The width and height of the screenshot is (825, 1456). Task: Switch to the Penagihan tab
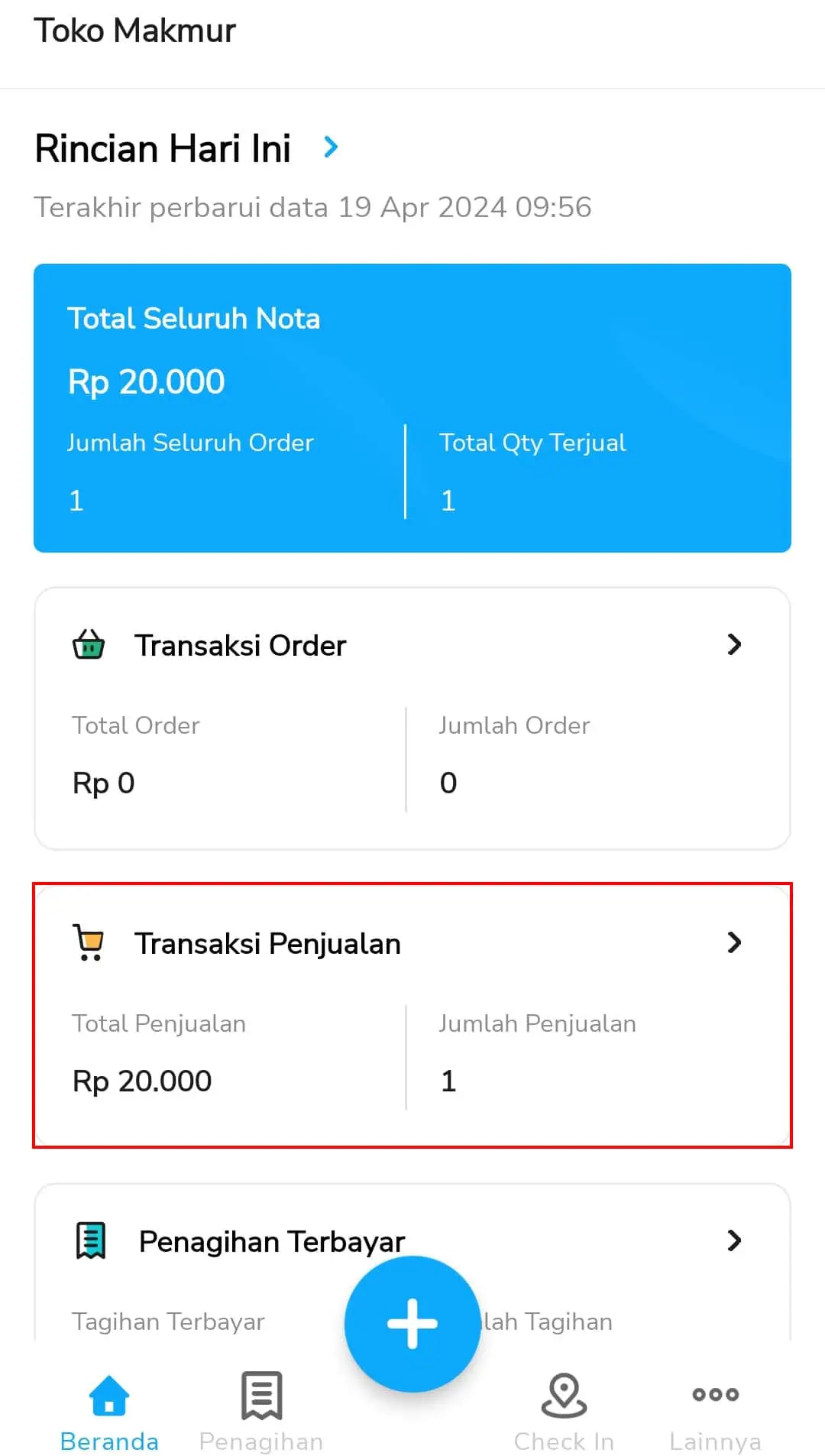pyautogui.click(x=261, y=1414)
